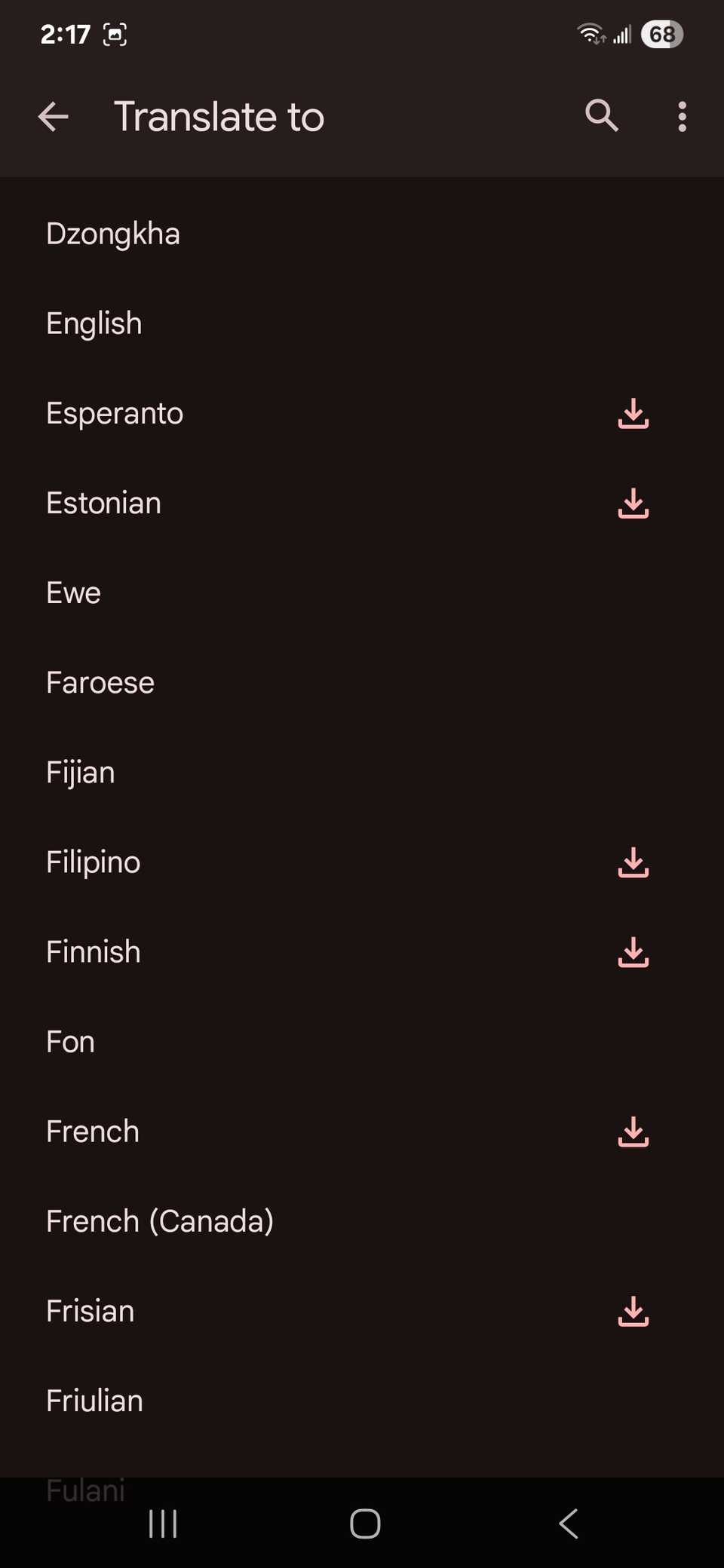Download the Estonian offline model

[633, 503]
